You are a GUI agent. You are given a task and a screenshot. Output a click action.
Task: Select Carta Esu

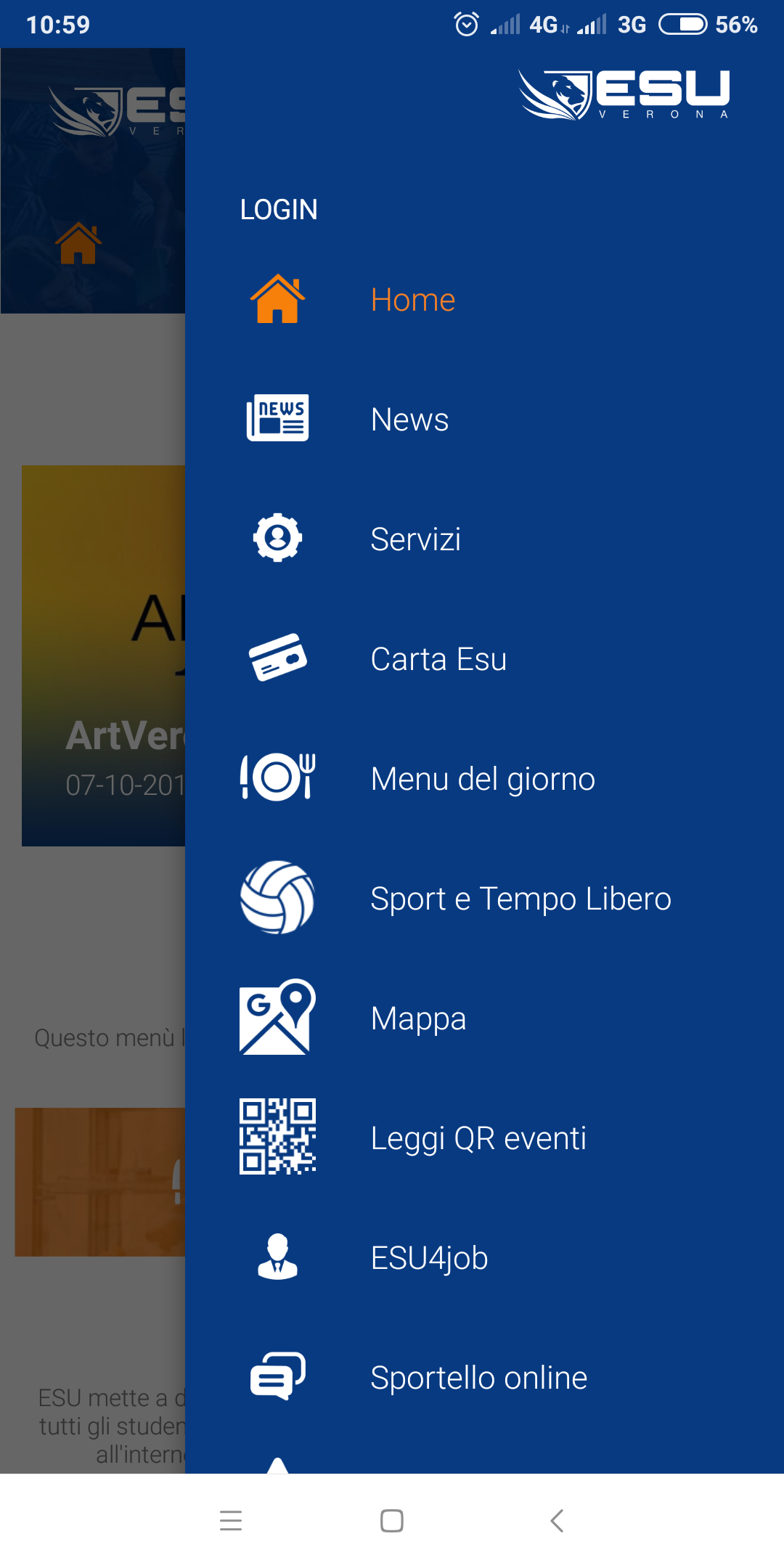coord(438,659)
